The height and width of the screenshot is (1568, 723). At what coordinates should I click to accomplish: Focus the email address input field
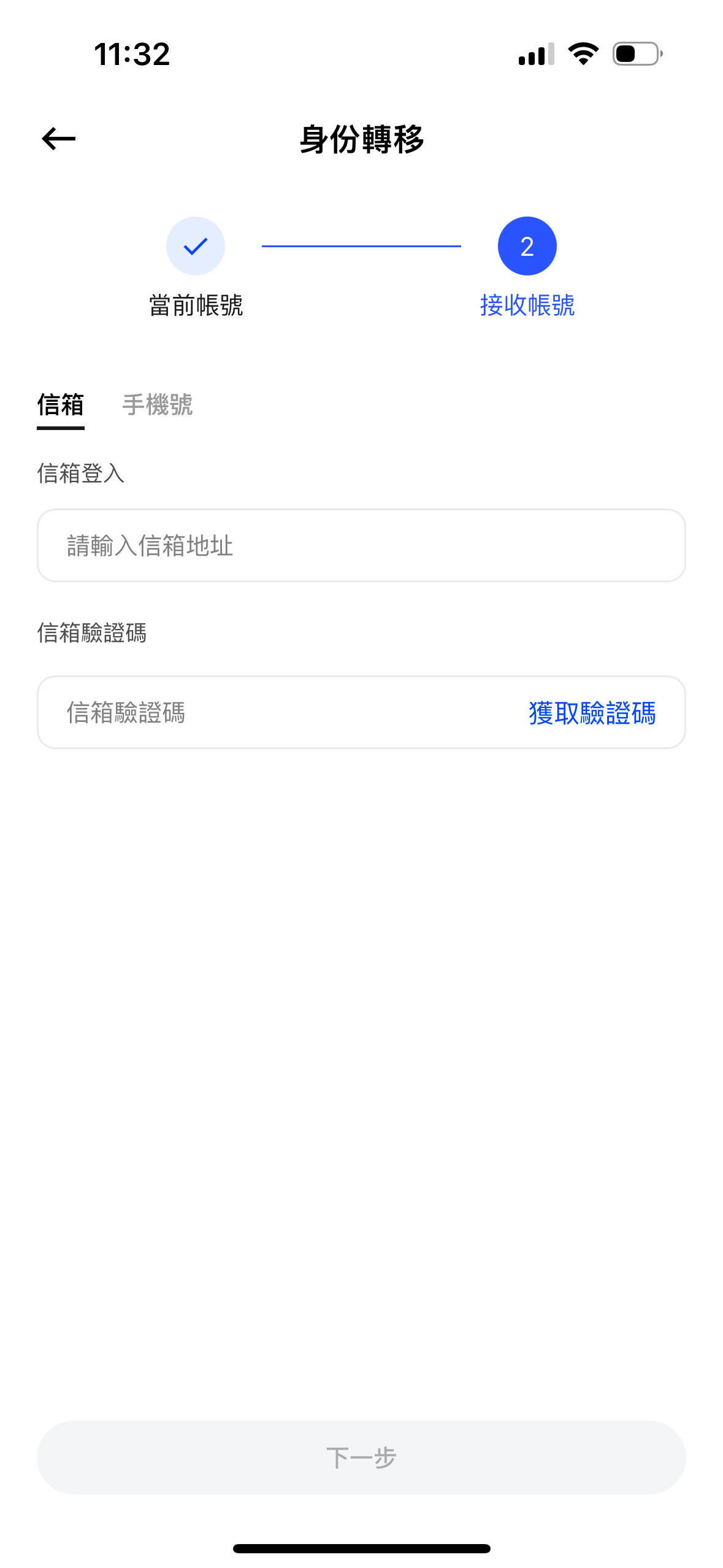click(361, 545)
